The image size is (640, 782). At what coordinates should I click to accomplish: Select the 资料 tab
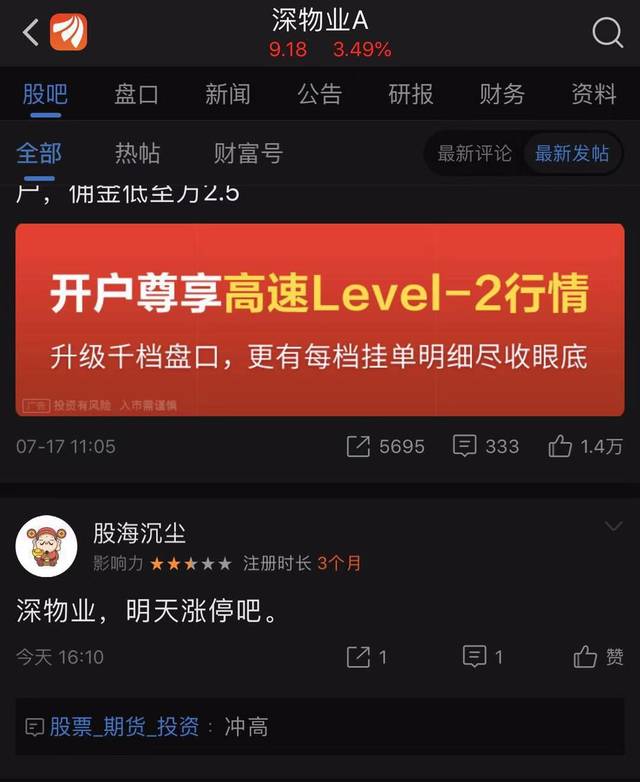click(x=594, y=95)
